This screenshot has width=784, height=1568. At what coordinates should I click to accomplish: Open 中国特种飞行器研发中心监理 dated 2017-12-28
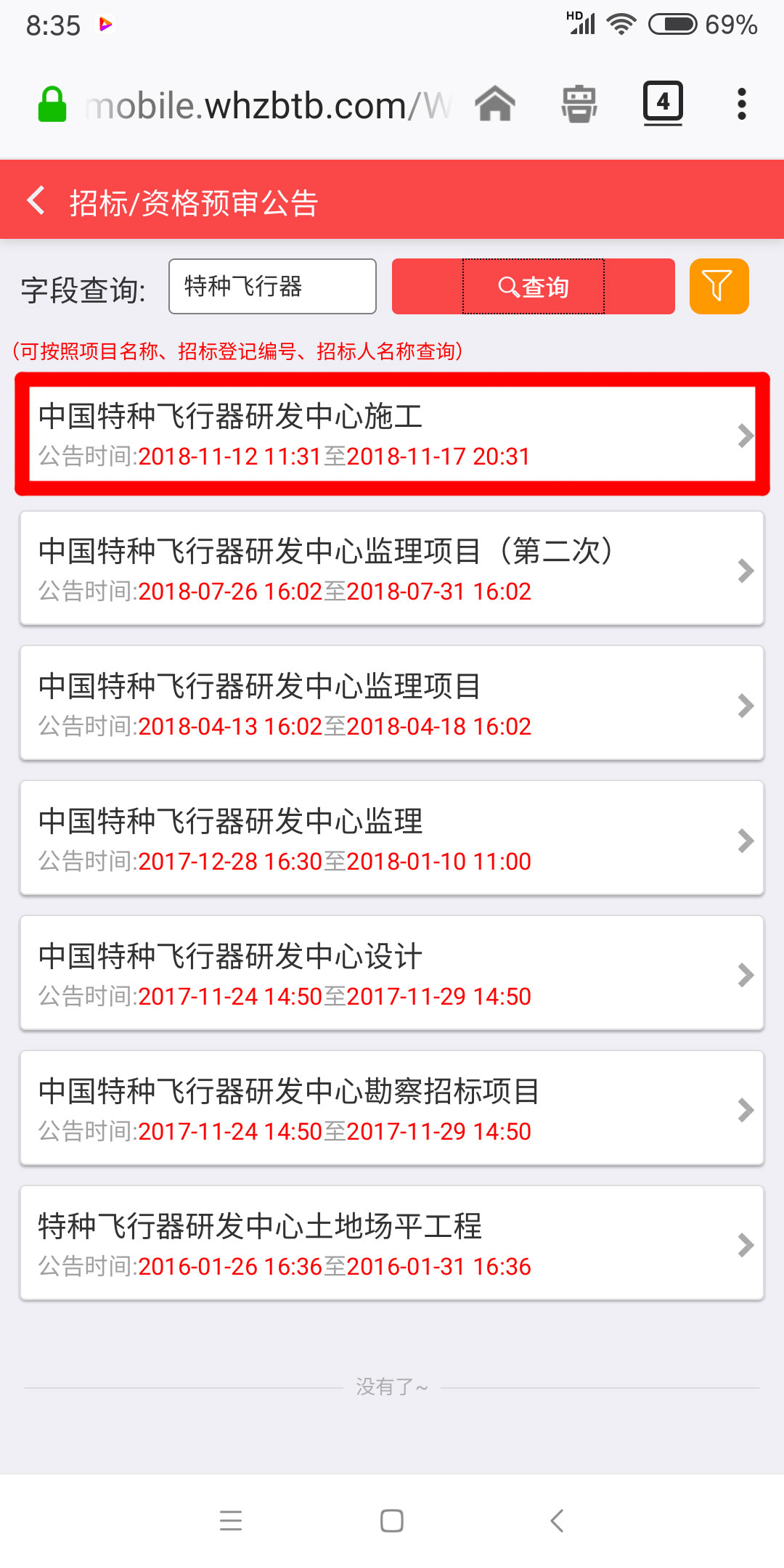pyautogui.click(x=392, y=839)
